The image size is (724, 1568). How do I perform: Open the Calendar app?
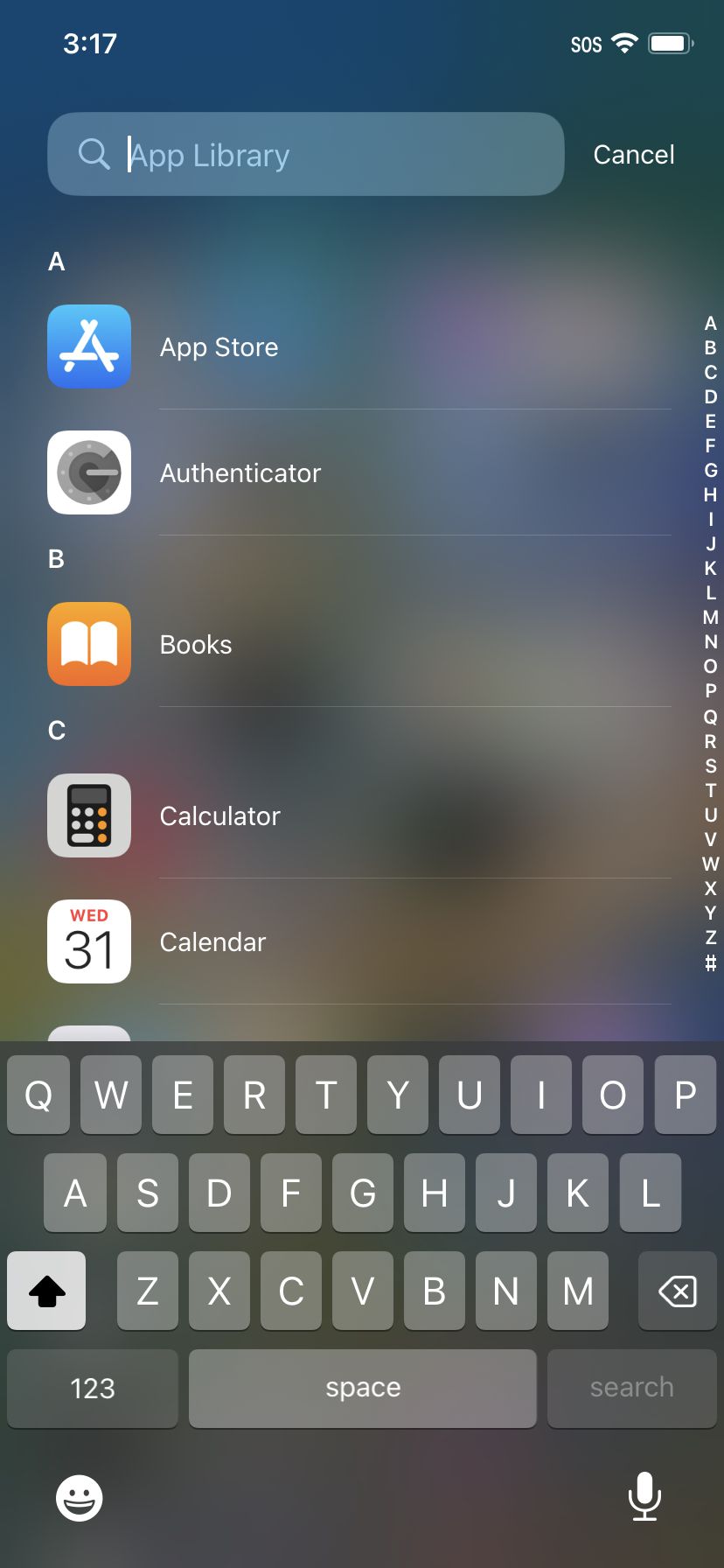[359, 942]
